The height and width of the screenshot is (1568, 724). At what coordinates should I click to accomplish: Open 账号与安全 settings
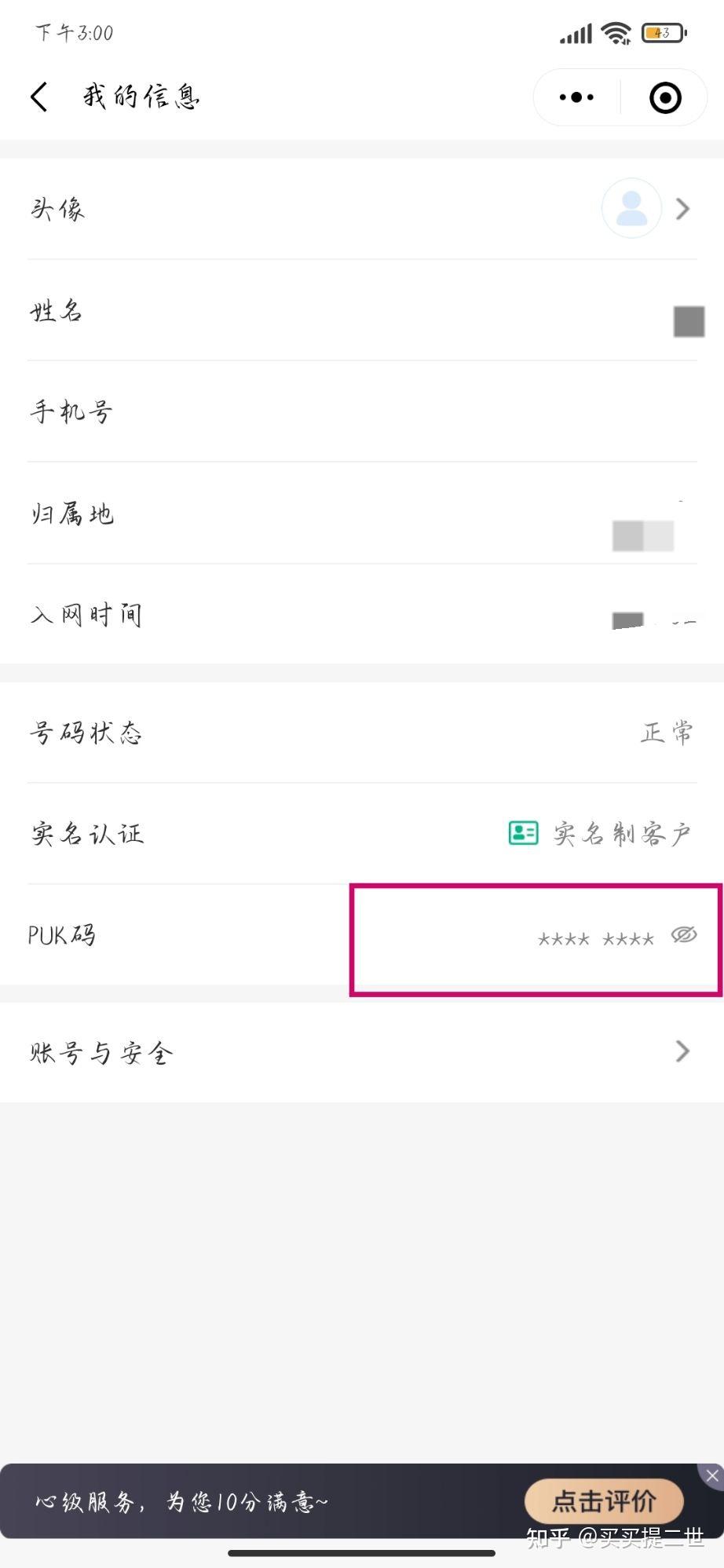(x=362, y=1052)
